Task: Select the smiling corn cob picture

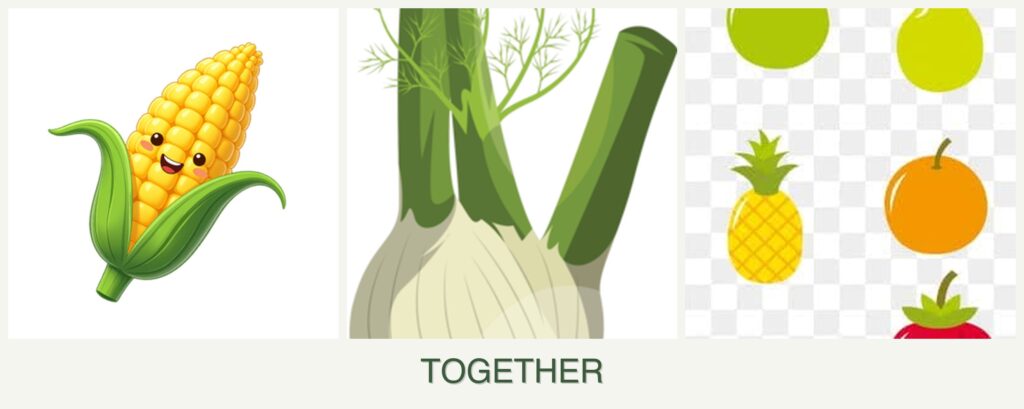Action: tap(173, 172)
